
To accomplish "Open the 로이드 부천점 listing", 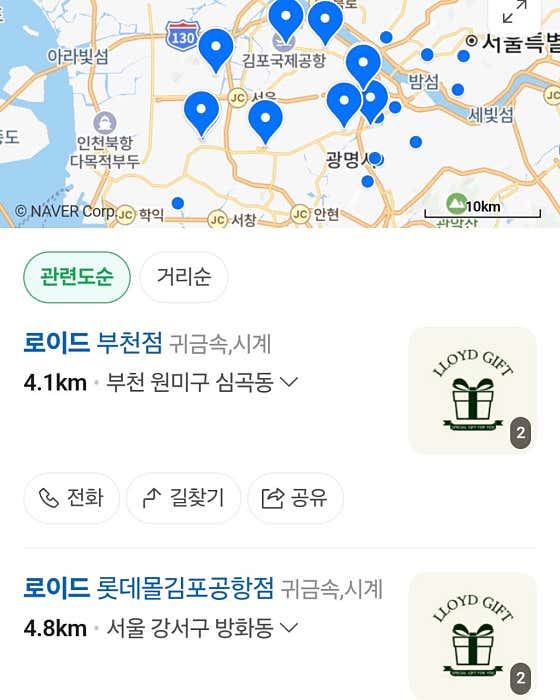I will (93, 344).
